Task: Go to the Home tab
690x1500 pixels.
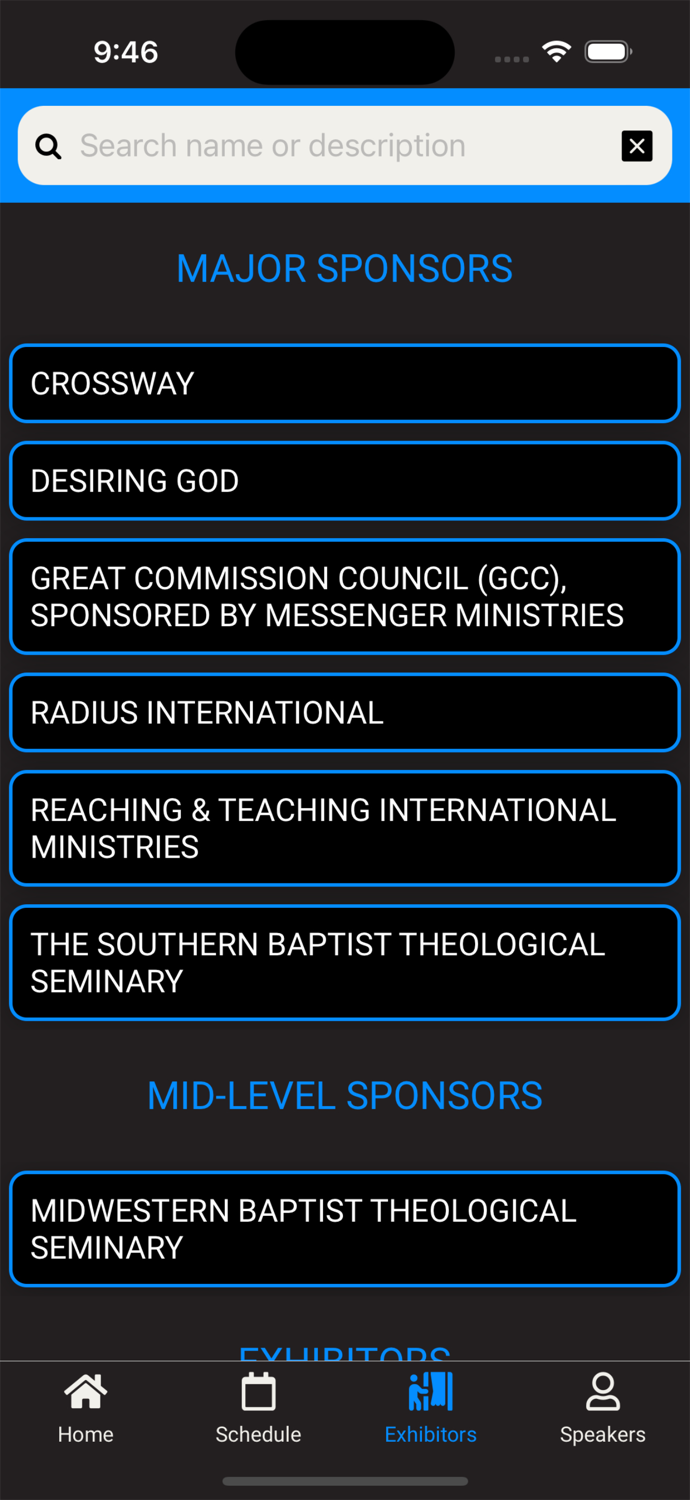Action: click(x=86, y=1408)
